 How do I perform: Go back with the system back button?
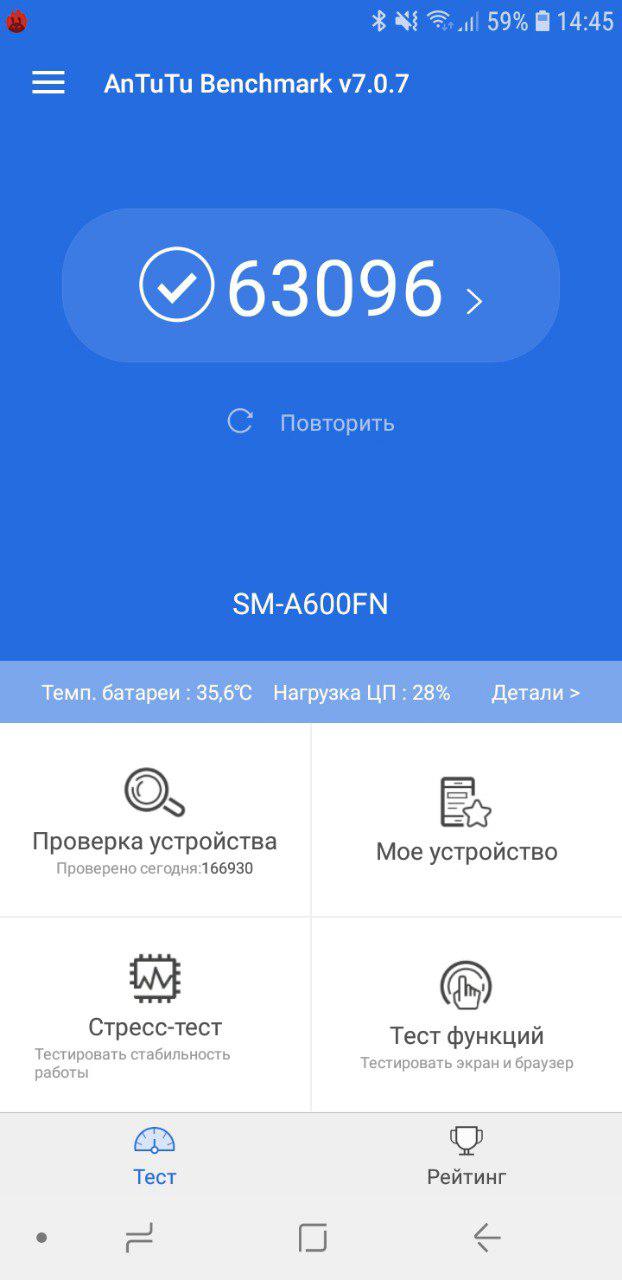(486, 1238)
